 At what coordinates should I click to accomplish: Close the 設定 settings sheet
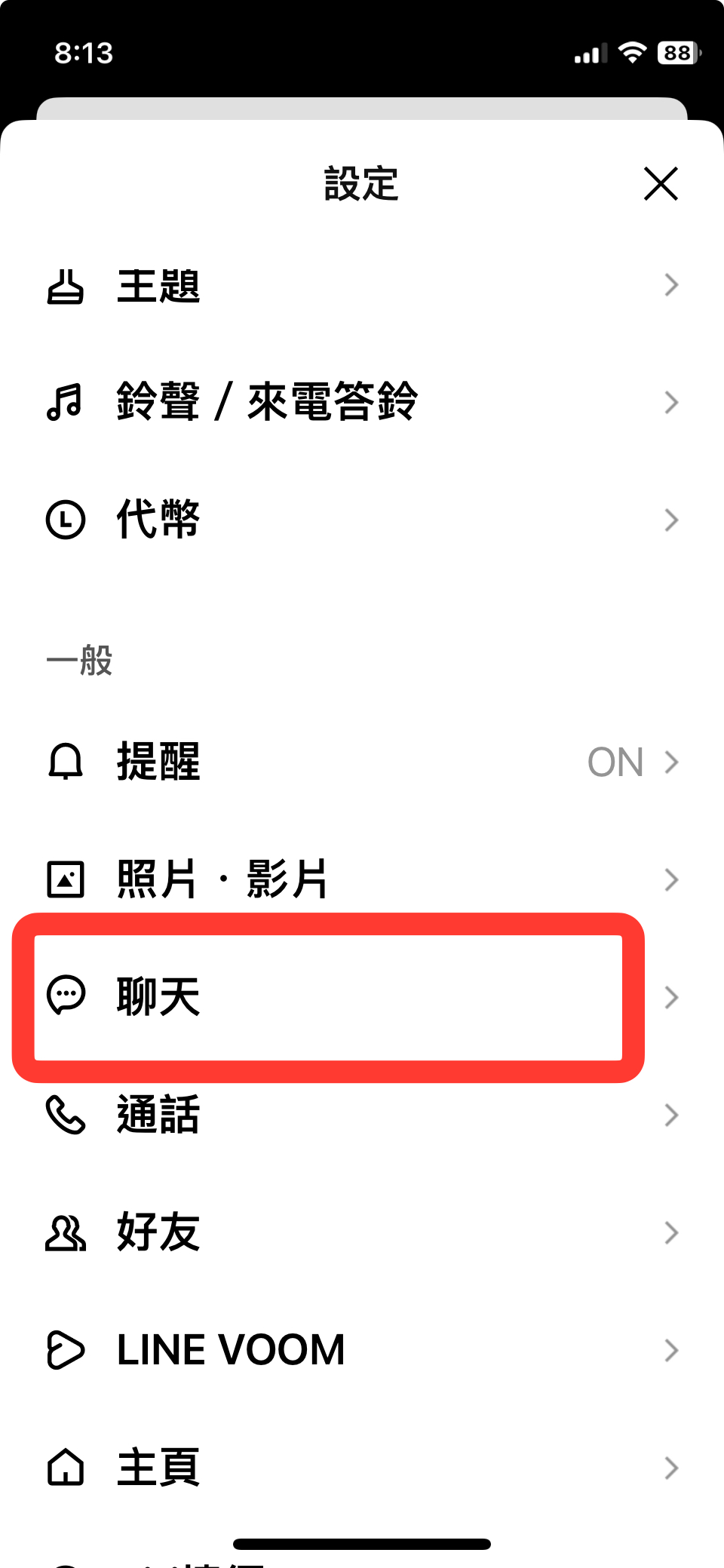[661, 184]
